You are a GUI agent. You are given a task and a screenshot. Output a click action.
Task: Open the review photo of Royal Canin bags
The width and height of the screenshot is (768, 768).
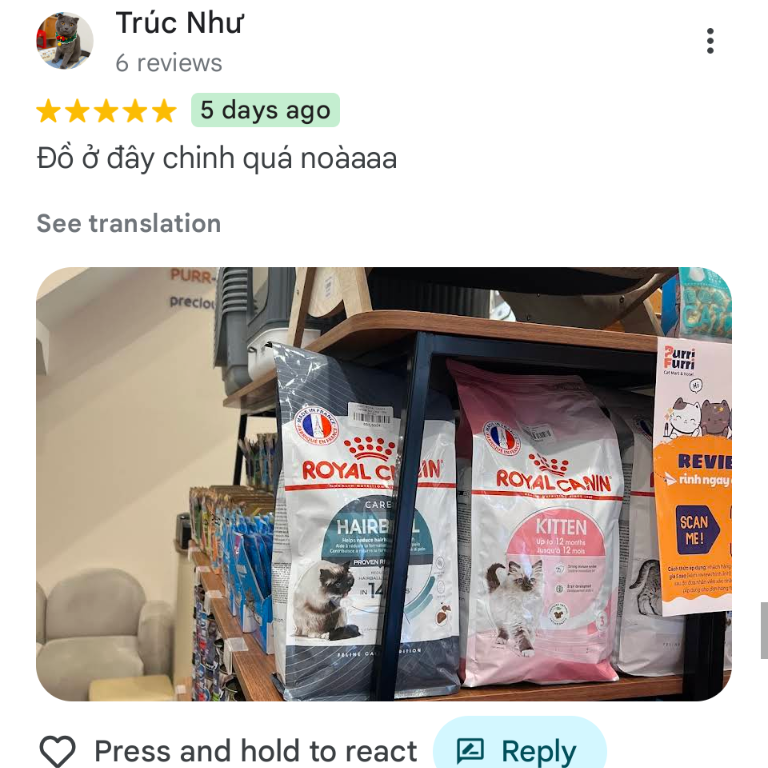click(x=384, y=484)
